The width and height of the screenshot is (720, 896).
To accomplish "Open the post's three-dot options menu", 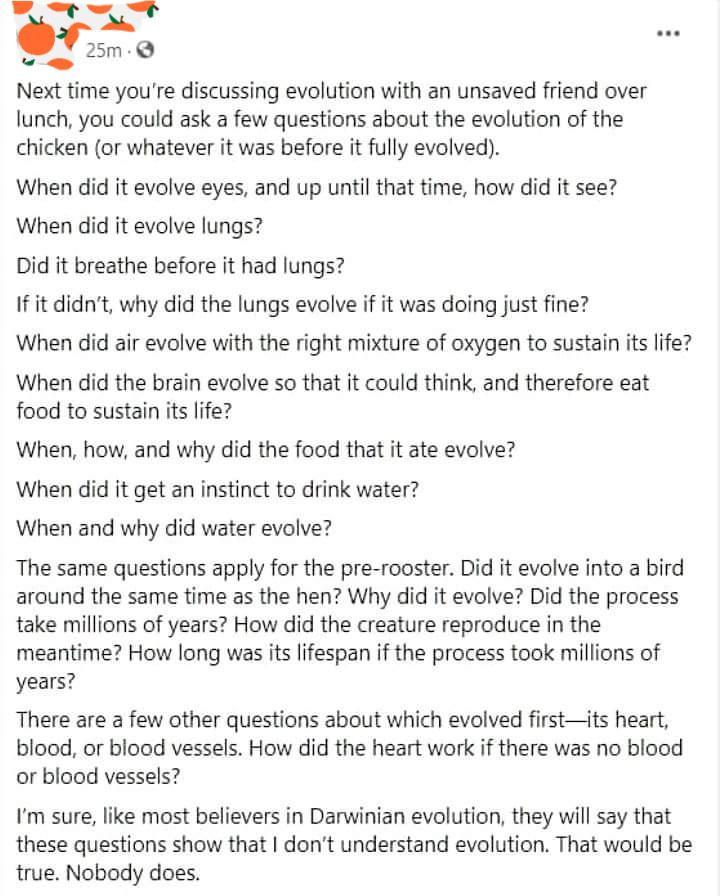I will (x=668, y=33).
